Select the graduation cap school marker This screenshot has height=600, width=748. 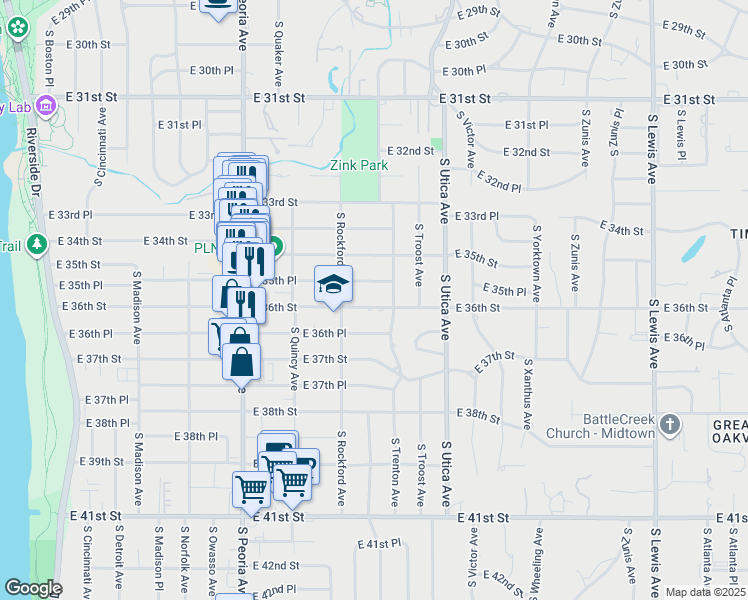[x=334, y=285]
